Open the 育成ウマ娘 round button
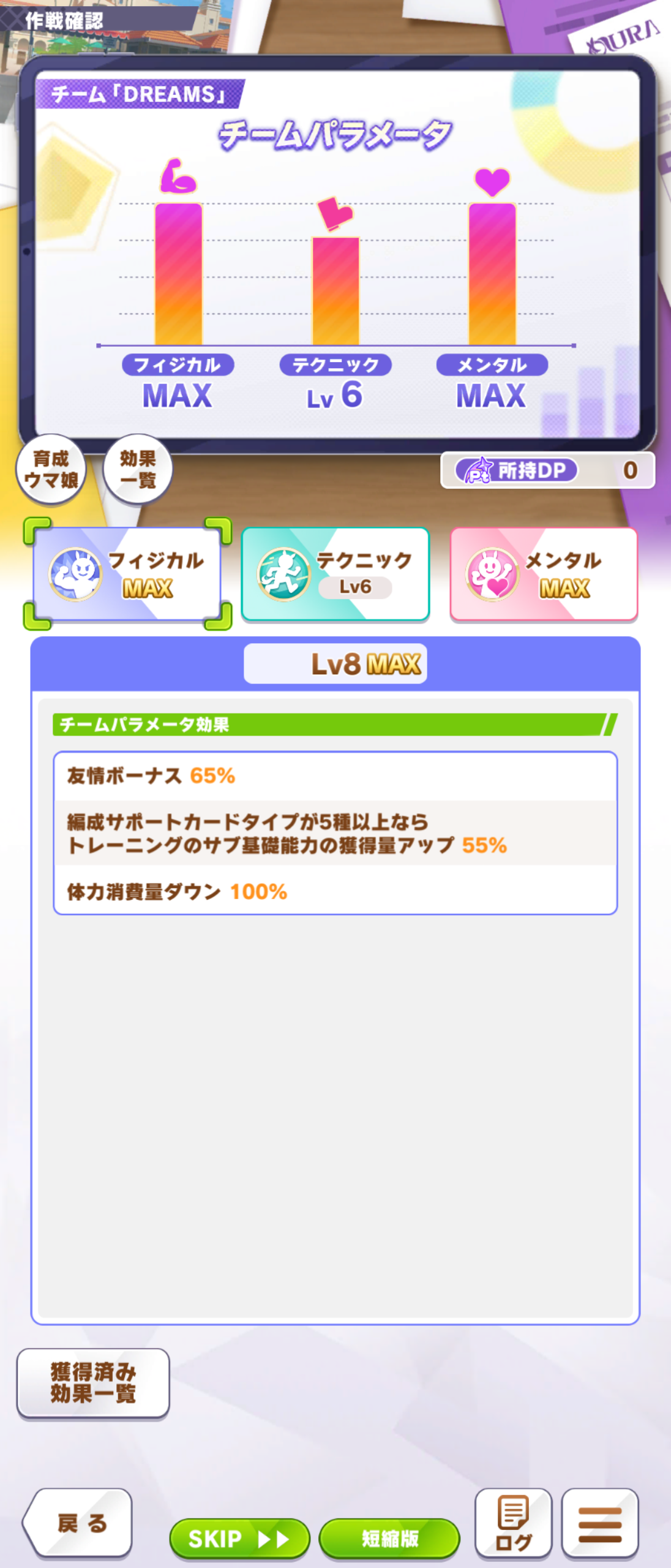671x1568 pixels. click(51, 470)
